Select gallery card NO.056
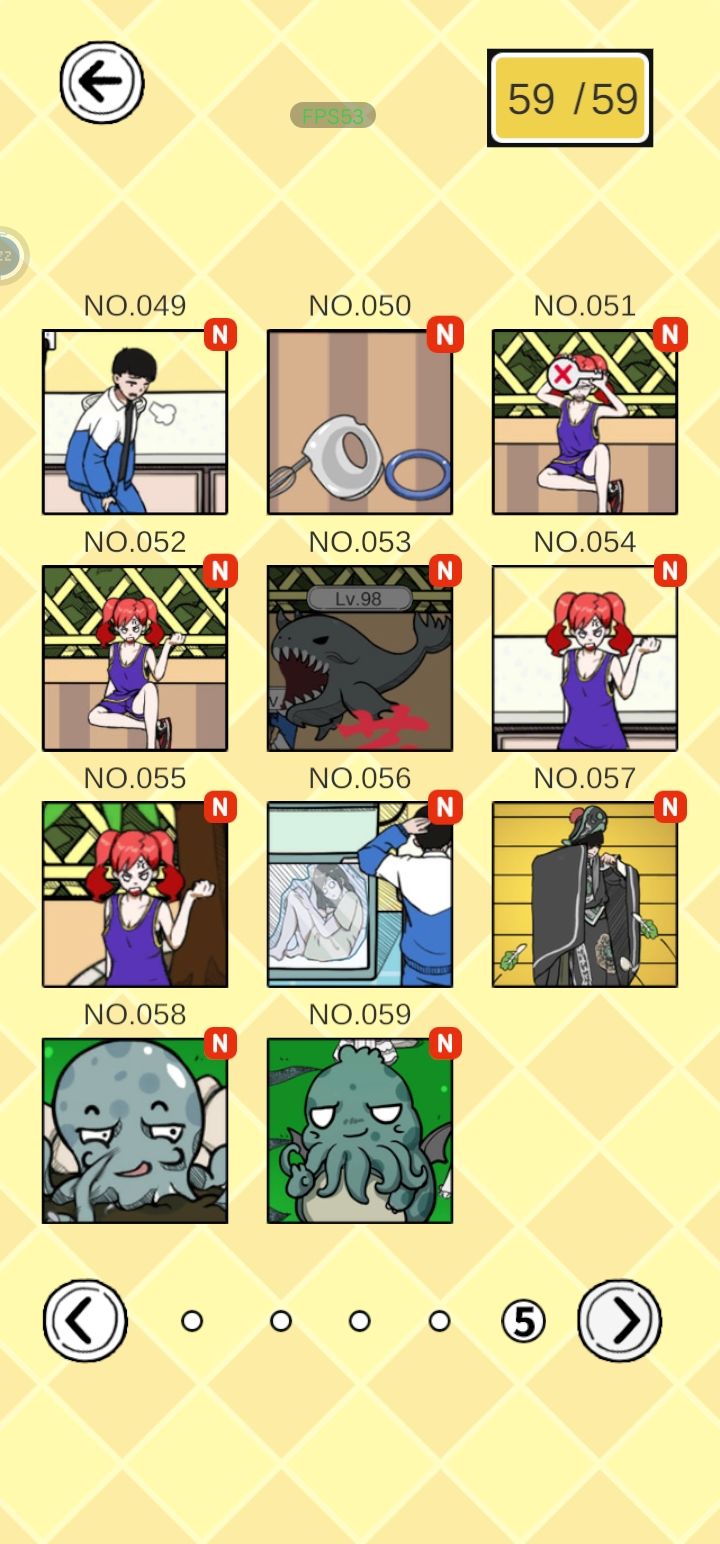The height and width of the screenshot is (1544, 720). (x=360, y=894)
